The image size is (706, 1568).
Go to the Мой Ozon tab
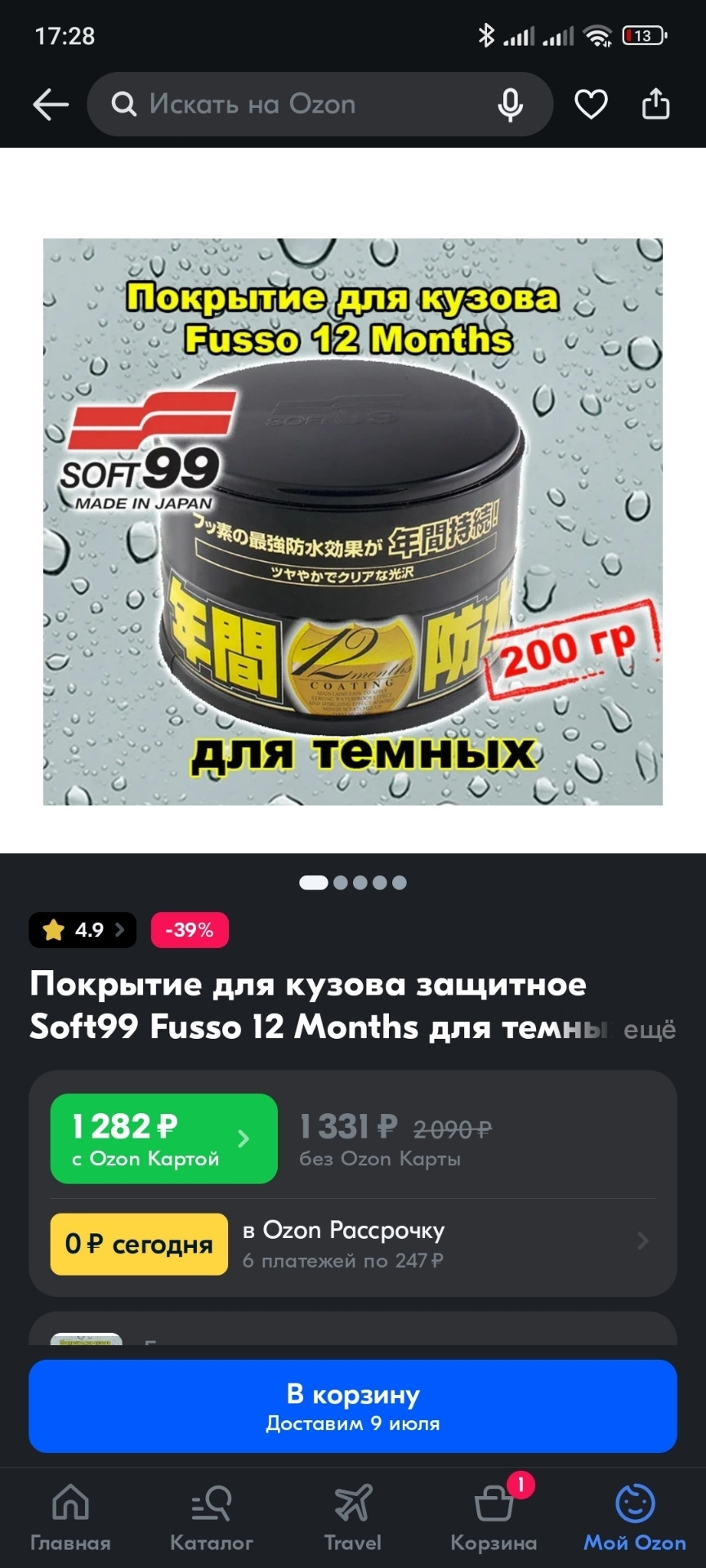pos(635,1518)
